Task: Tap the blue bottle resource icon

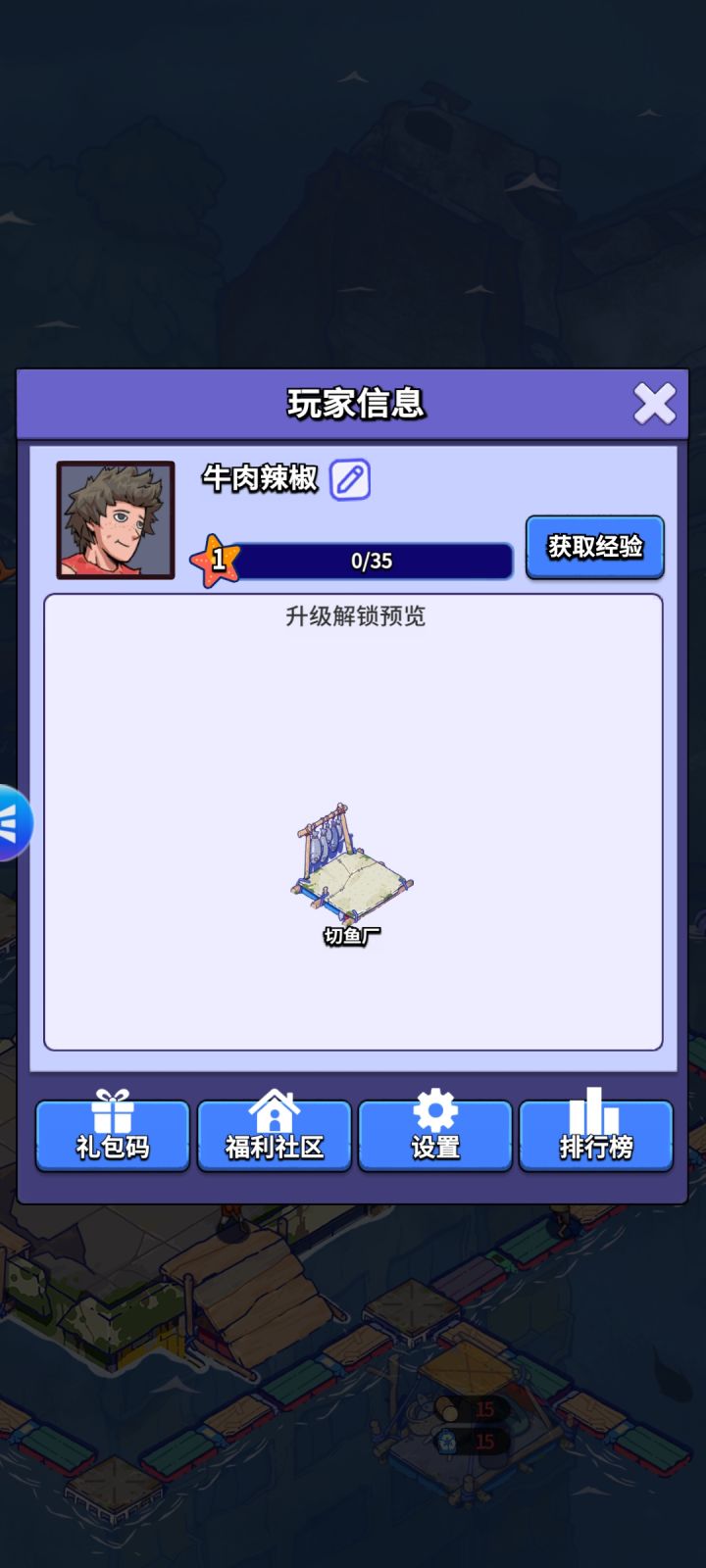Action: [446, 1440]
